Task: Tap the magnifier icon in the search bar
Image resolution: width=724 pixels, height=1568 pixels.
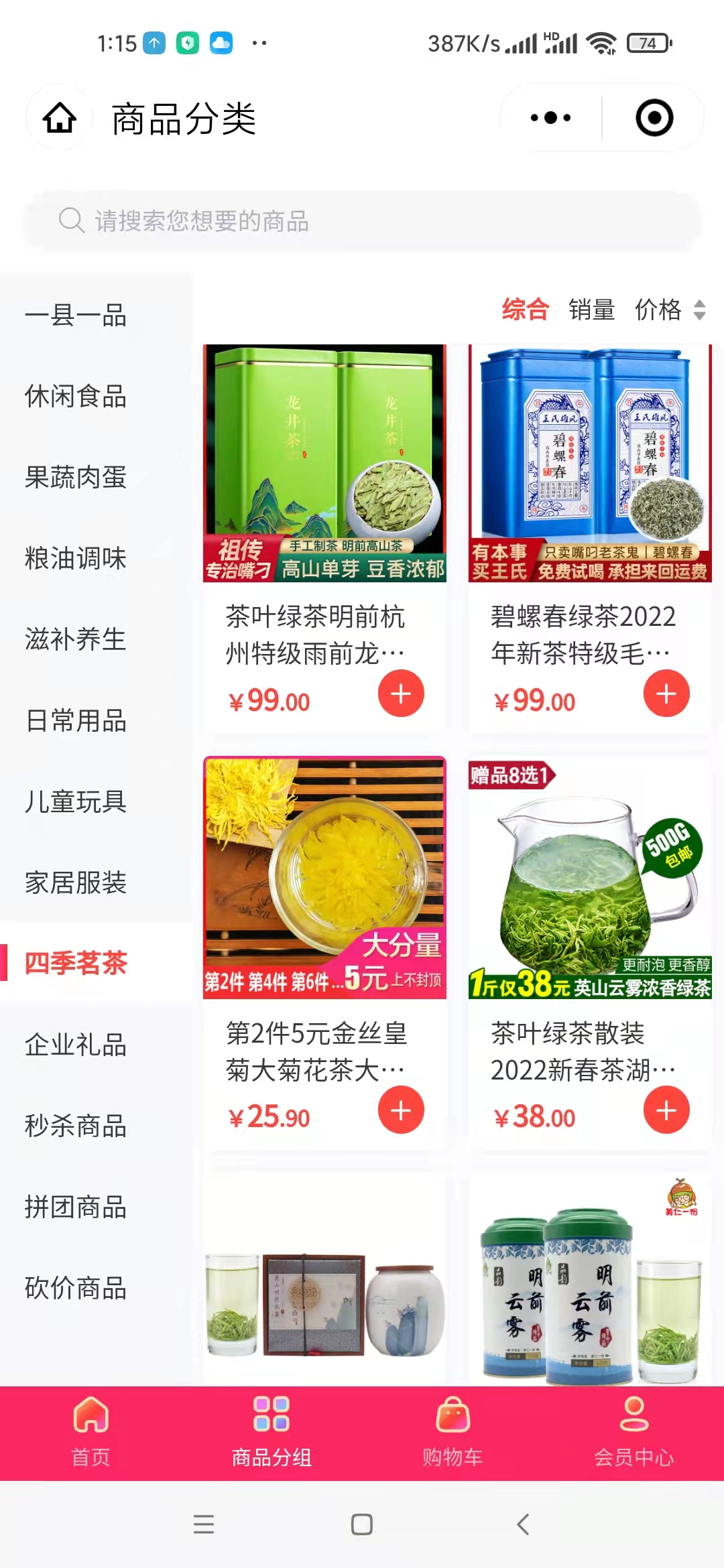Action: [x=70, y=221]
